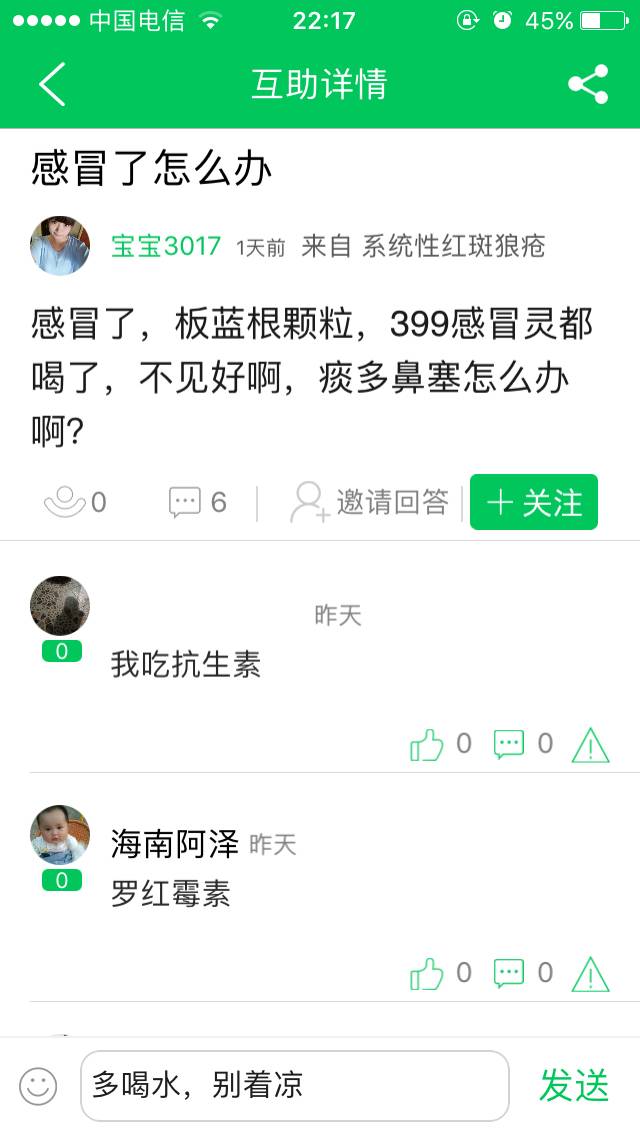Reply to the 我吃抗生素 comment
The width and height of the screenshot is (640, 1136).
(509, 744)
